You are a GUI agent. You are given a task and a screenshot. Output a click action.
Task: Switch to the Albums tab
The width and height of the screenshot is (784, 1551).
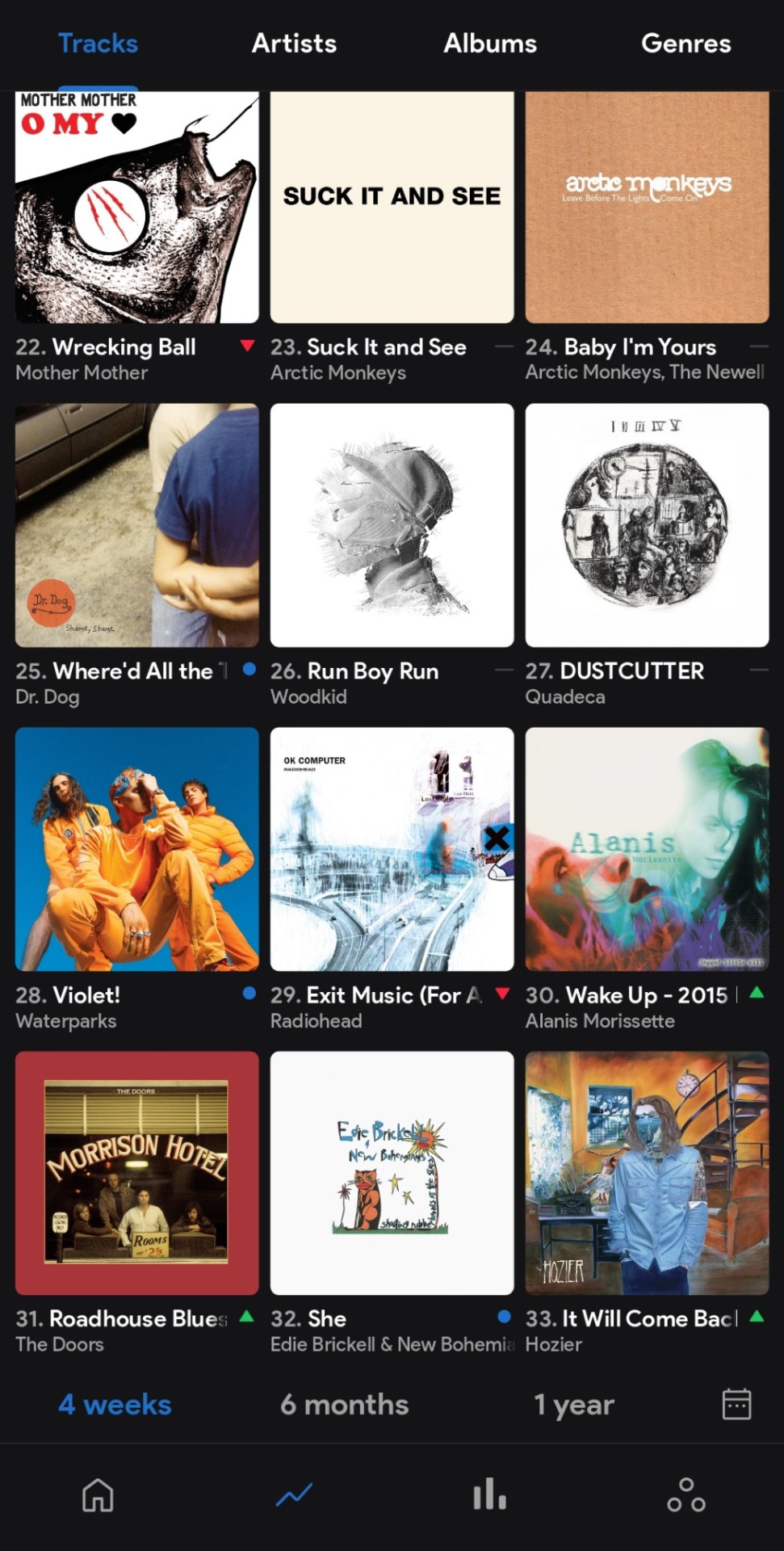click(490, 44)
